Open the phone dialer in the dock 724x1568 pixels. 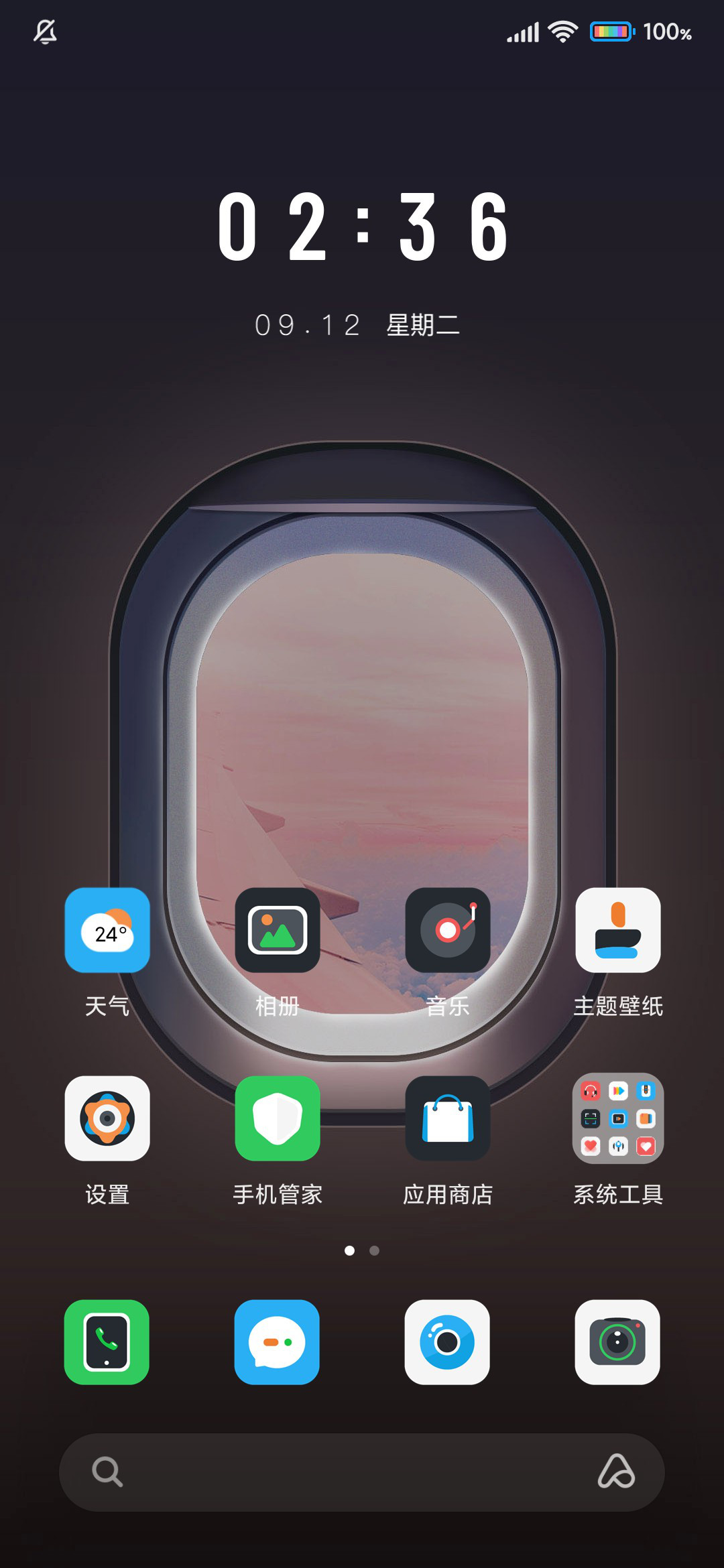(107, 1342)
